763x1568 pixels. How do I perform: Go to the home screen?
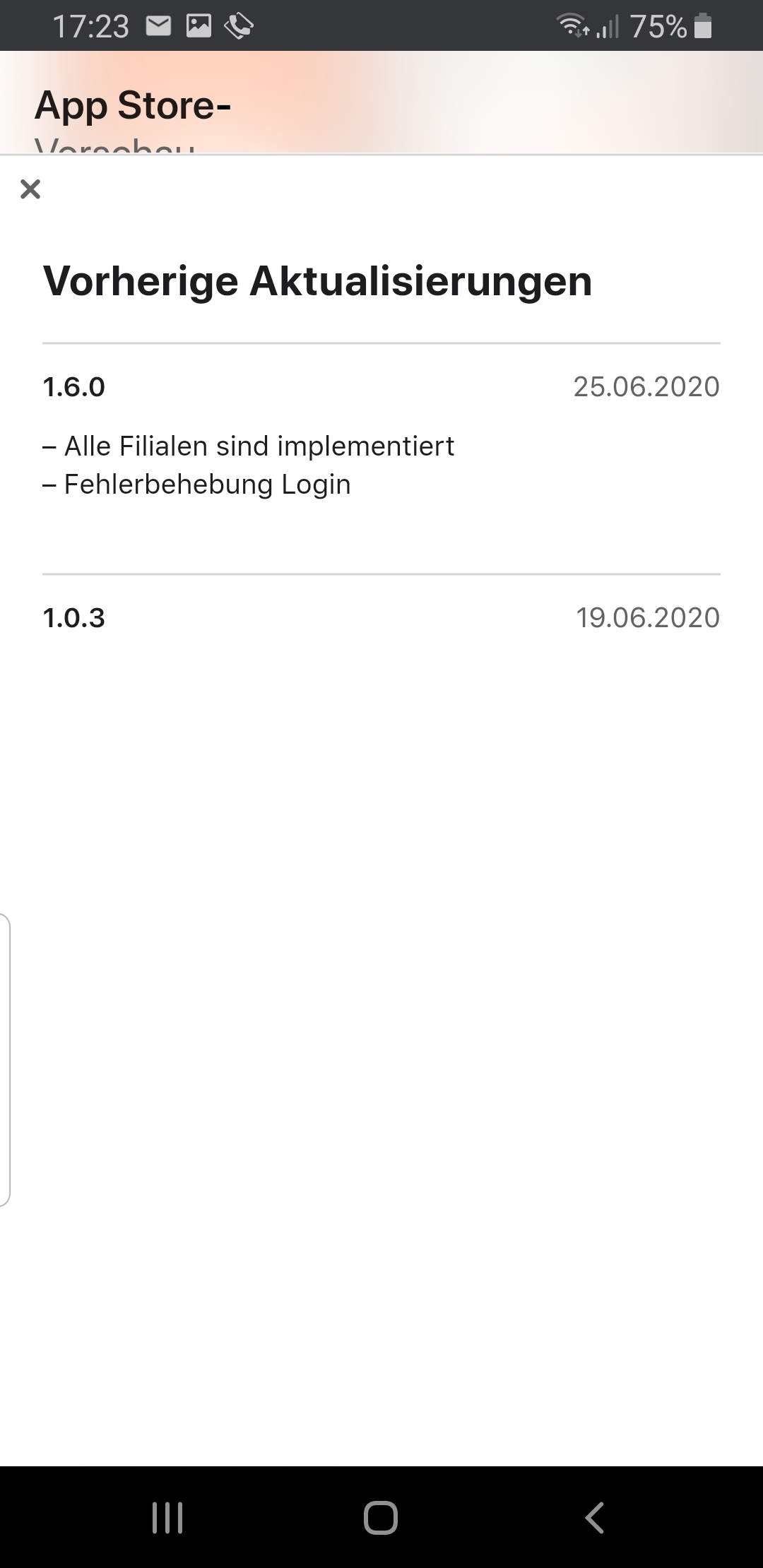click(x=381, y=1517)
